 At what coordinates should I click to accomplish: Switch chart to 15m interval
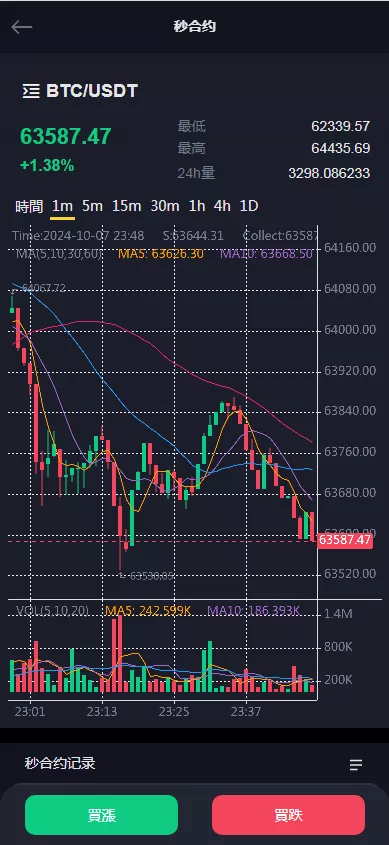click(127, 206)
